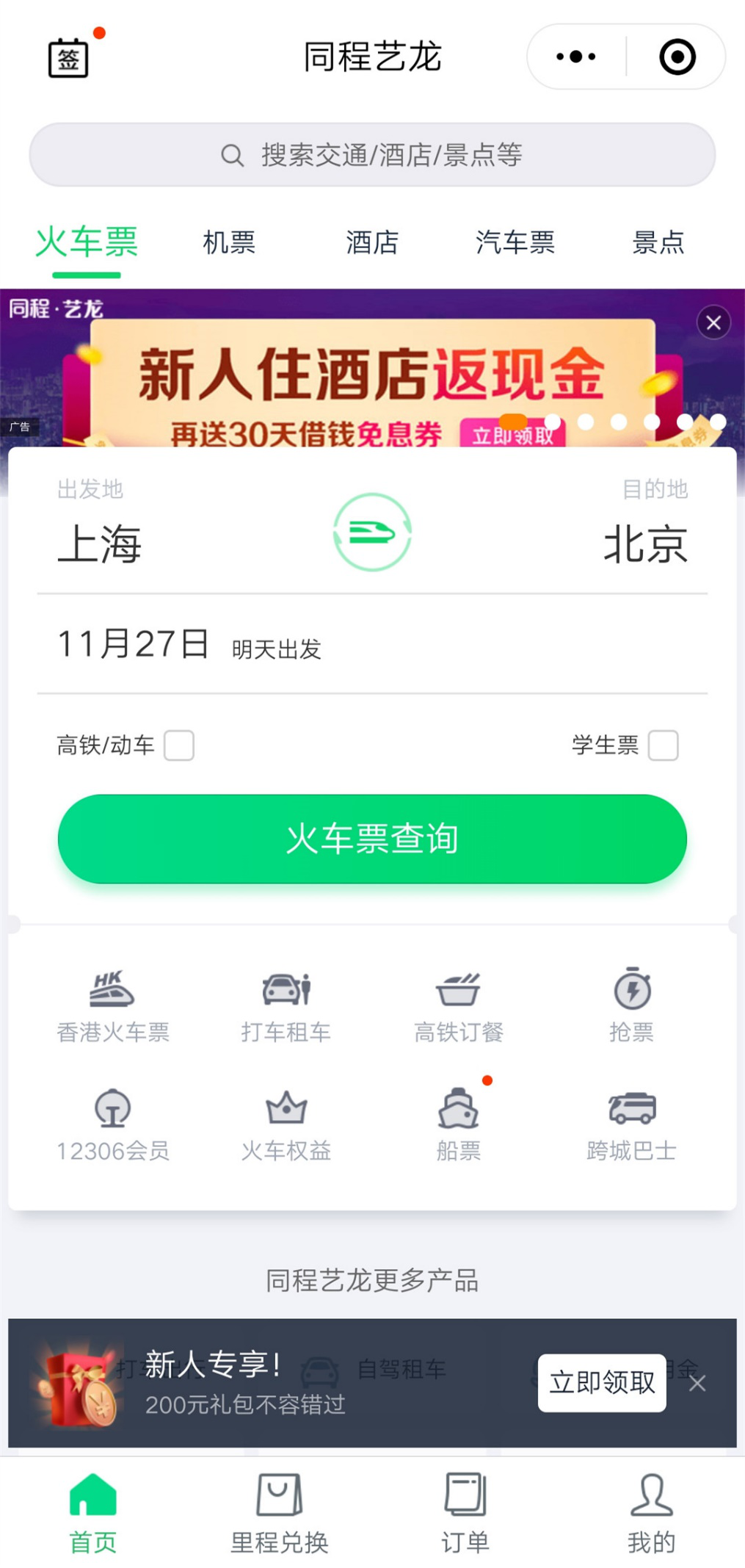
Task: Dismiss the hotel cashback ad banner
Action: point(713,322)
